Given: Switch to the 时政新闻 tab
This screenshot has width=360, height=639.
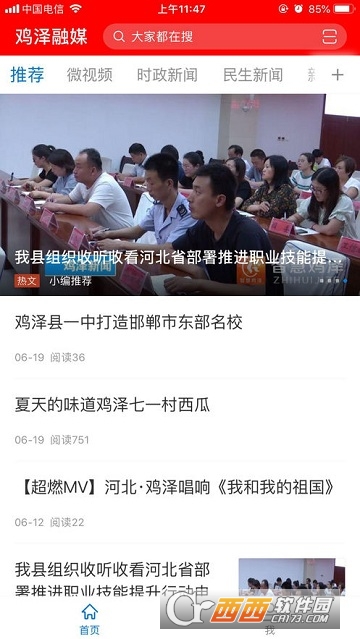Looking at the screenshot, I should click(167, 75).
